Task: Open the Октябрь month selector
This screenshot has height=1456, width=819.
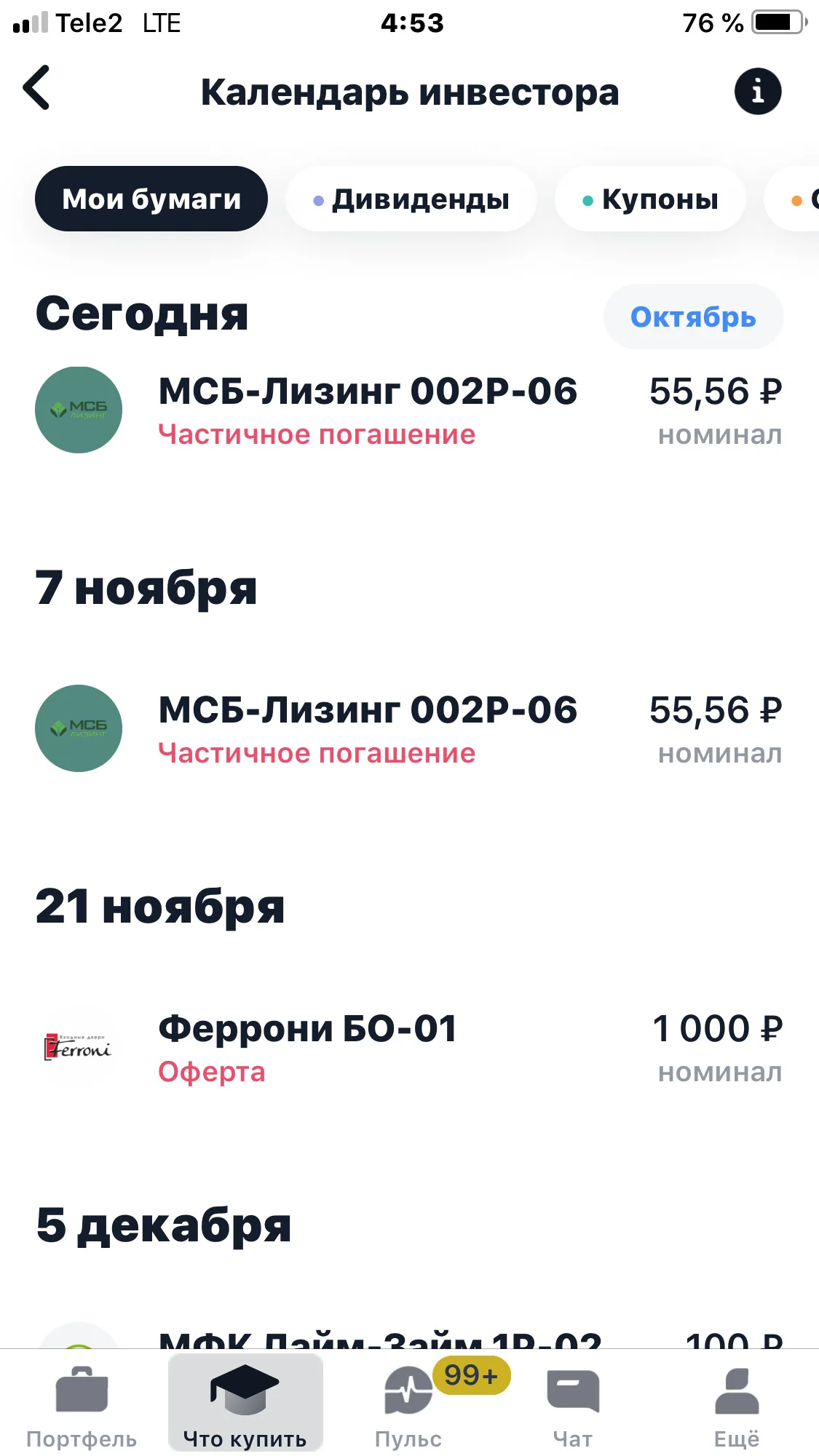Action: pos(693,317)
